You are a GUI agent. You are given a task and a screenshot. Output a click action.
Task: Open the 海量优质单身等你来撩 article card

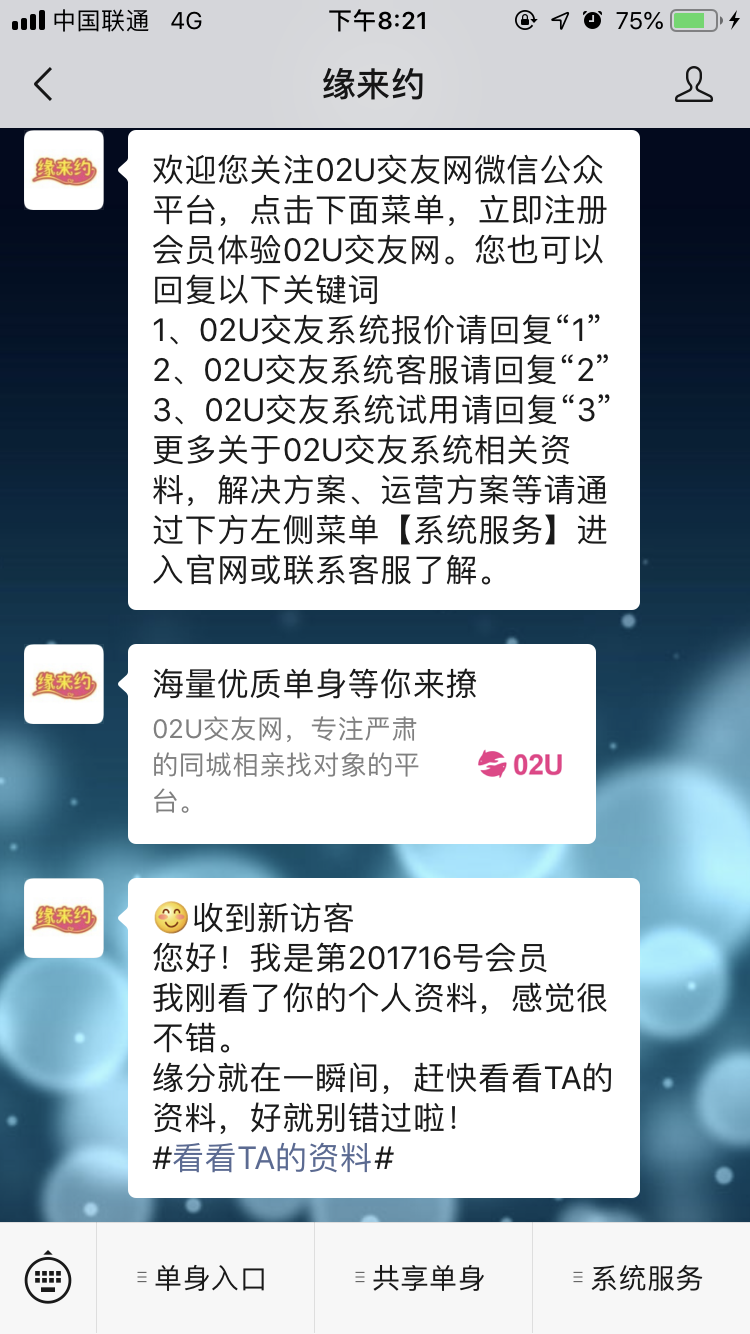coord(361,743)
